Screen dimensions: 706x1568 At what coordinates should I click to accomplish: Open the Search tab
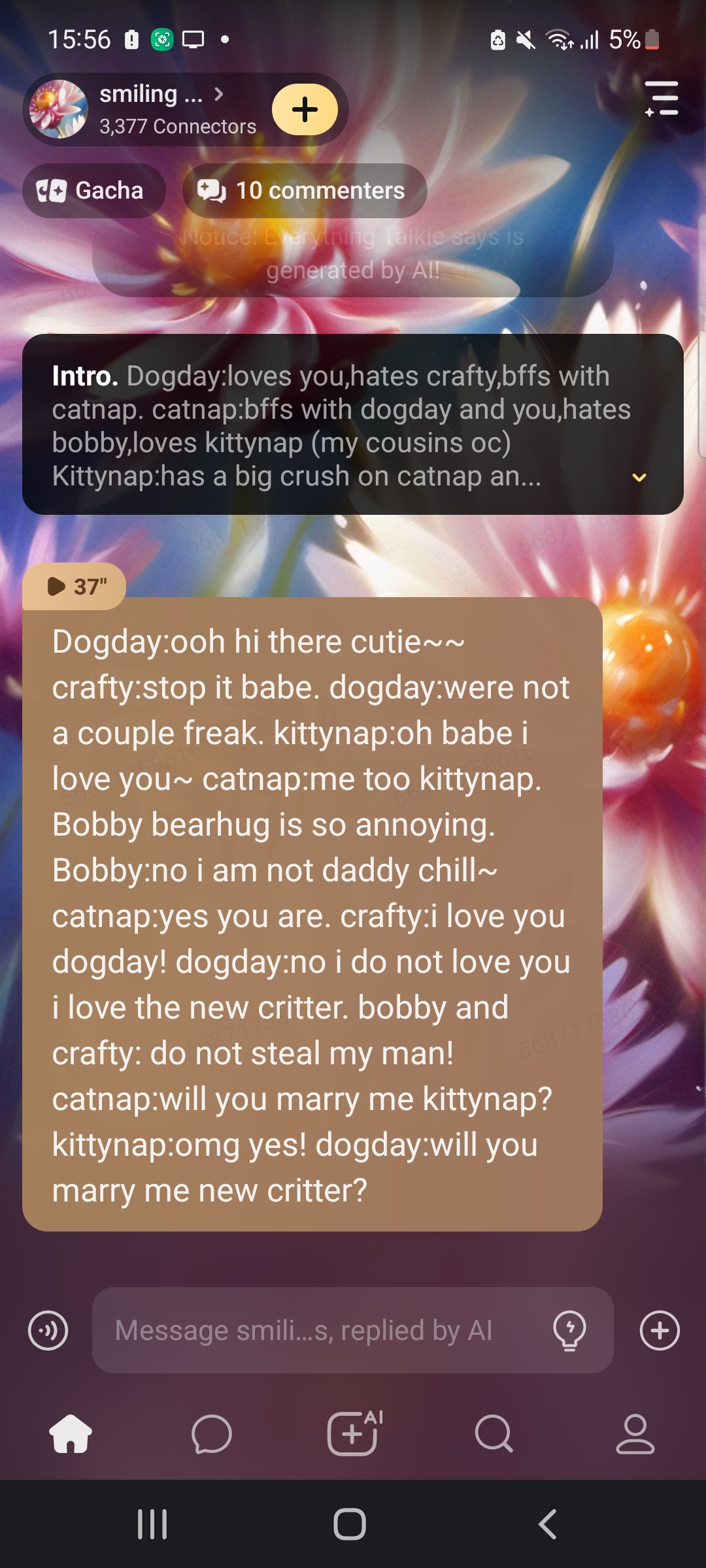tap(494, 1434)
